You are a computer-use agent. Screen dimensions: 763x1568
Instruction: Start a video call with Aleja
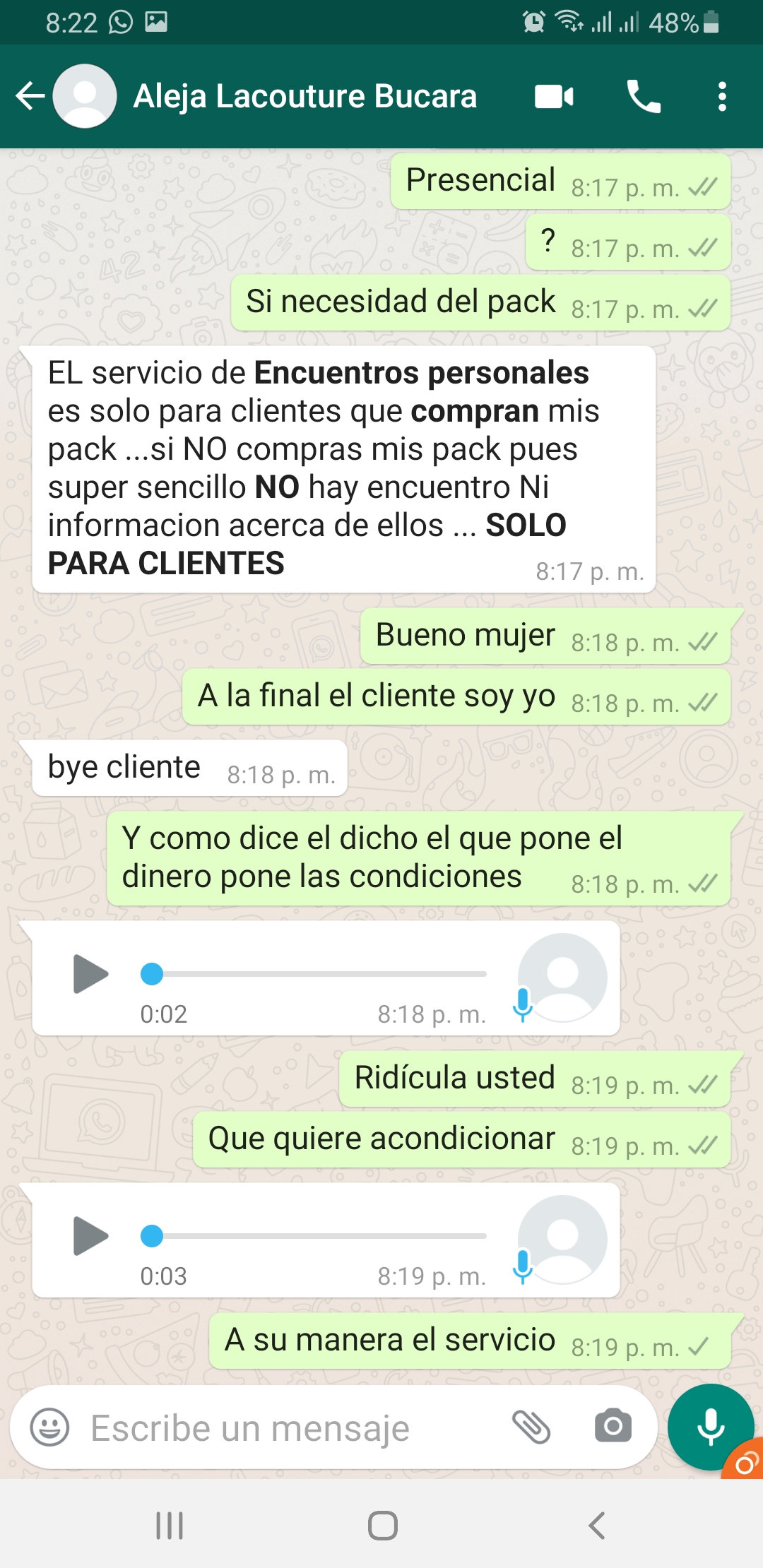(x=554, y=96)
